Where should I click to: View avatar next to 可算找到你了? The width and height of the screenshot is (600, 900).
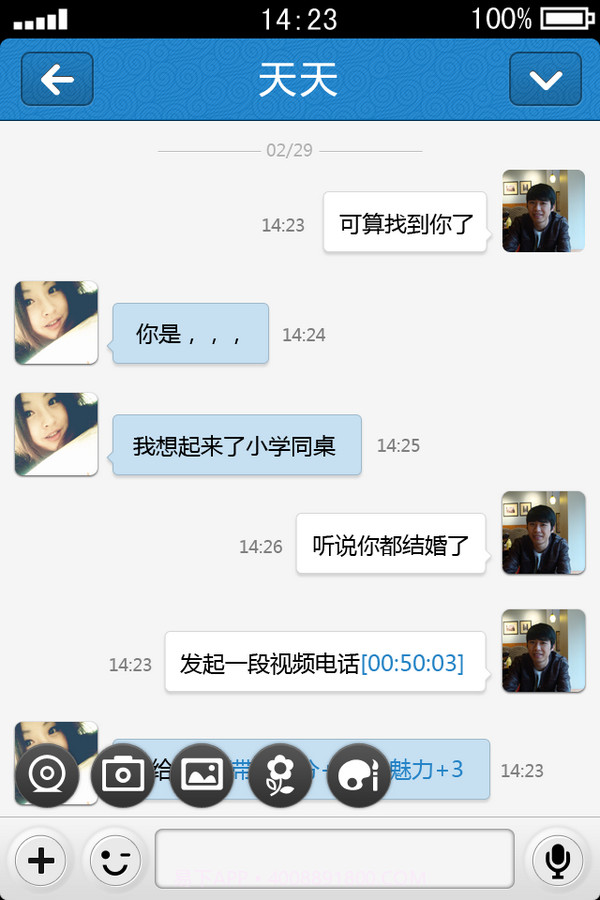(543, 211)
